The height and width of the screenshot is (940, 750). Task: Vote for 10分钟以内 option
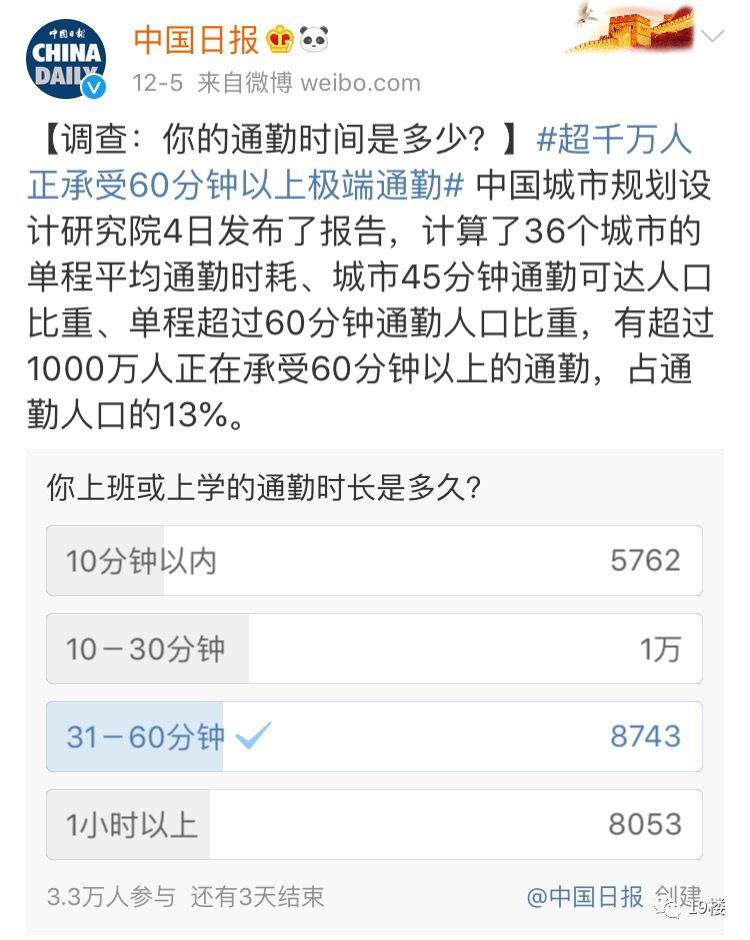(x=374, y=560)
